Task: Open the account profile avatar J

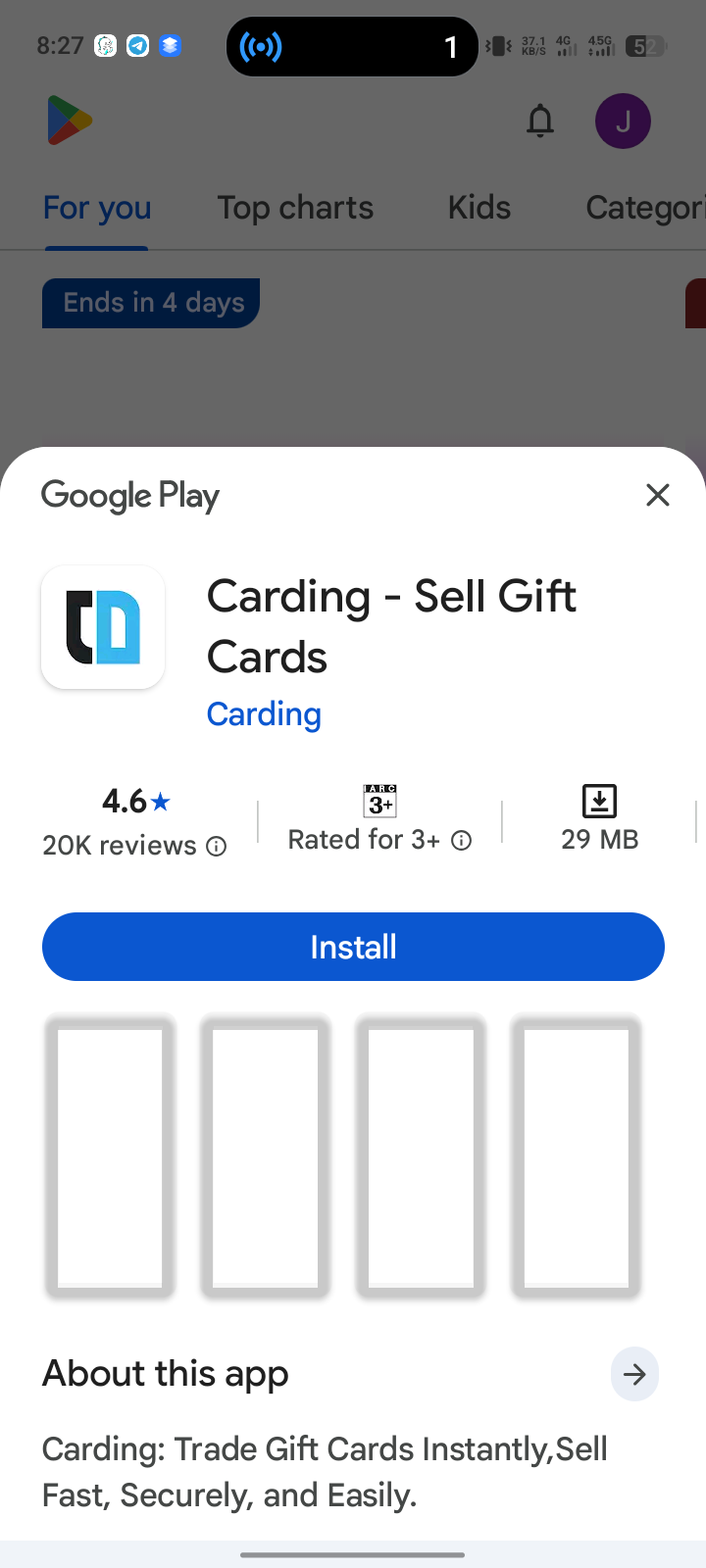Action: click(x=623, y=122)
